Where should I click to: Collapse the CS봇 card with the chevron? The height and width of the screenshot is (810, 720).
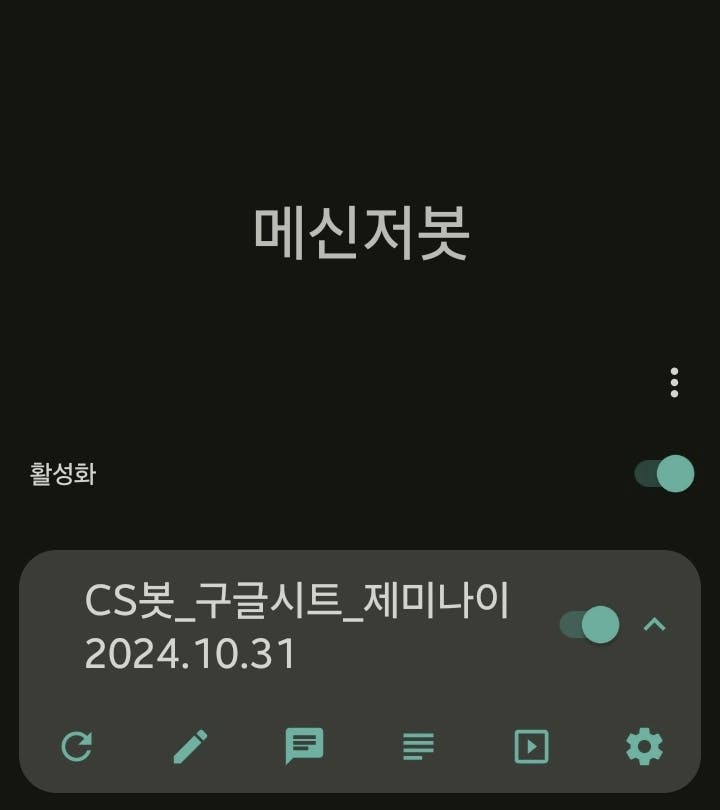654,625
